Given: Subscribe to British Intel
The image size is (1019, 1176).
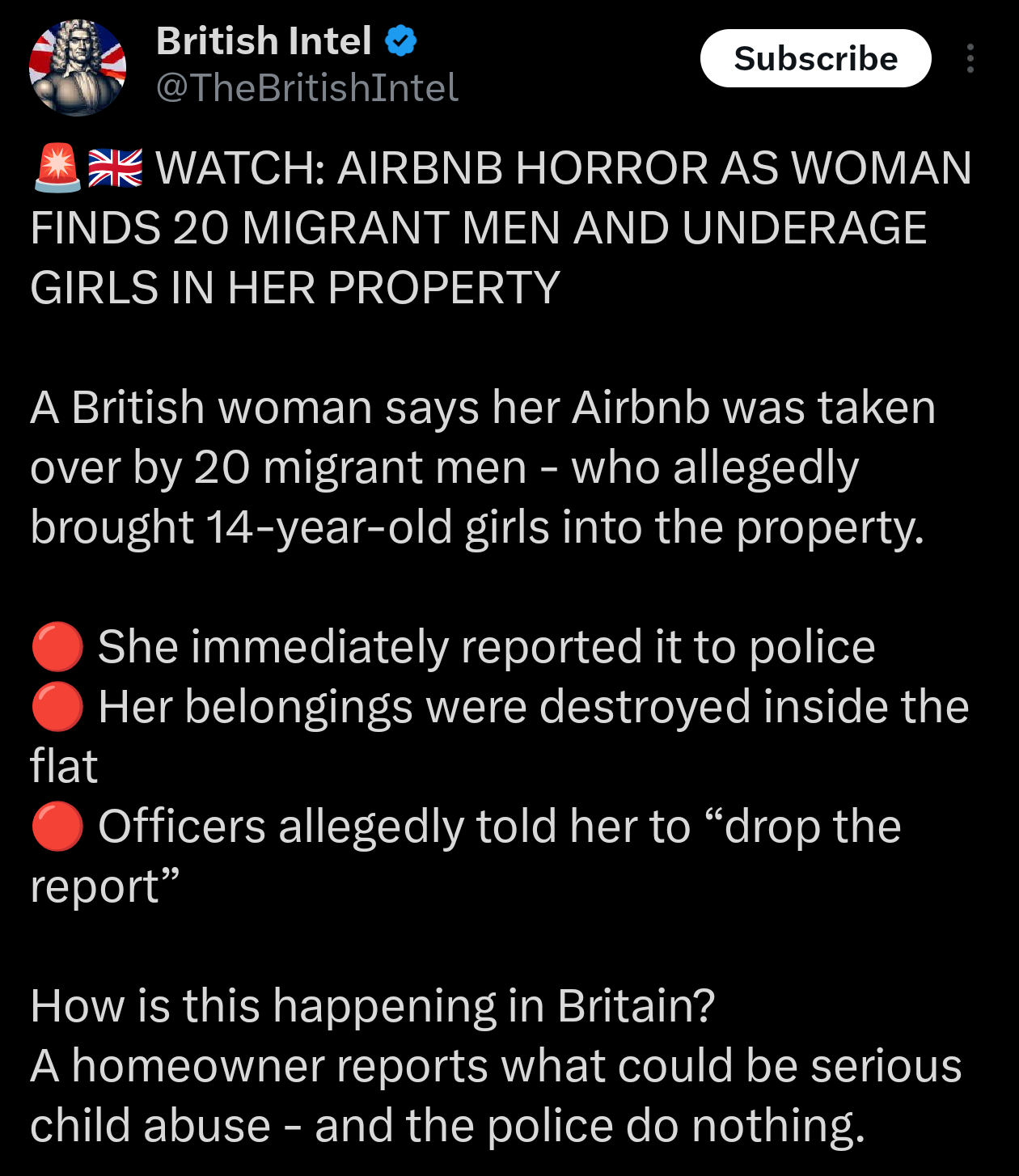Looking at the screenshot, I should click(815, 58).
